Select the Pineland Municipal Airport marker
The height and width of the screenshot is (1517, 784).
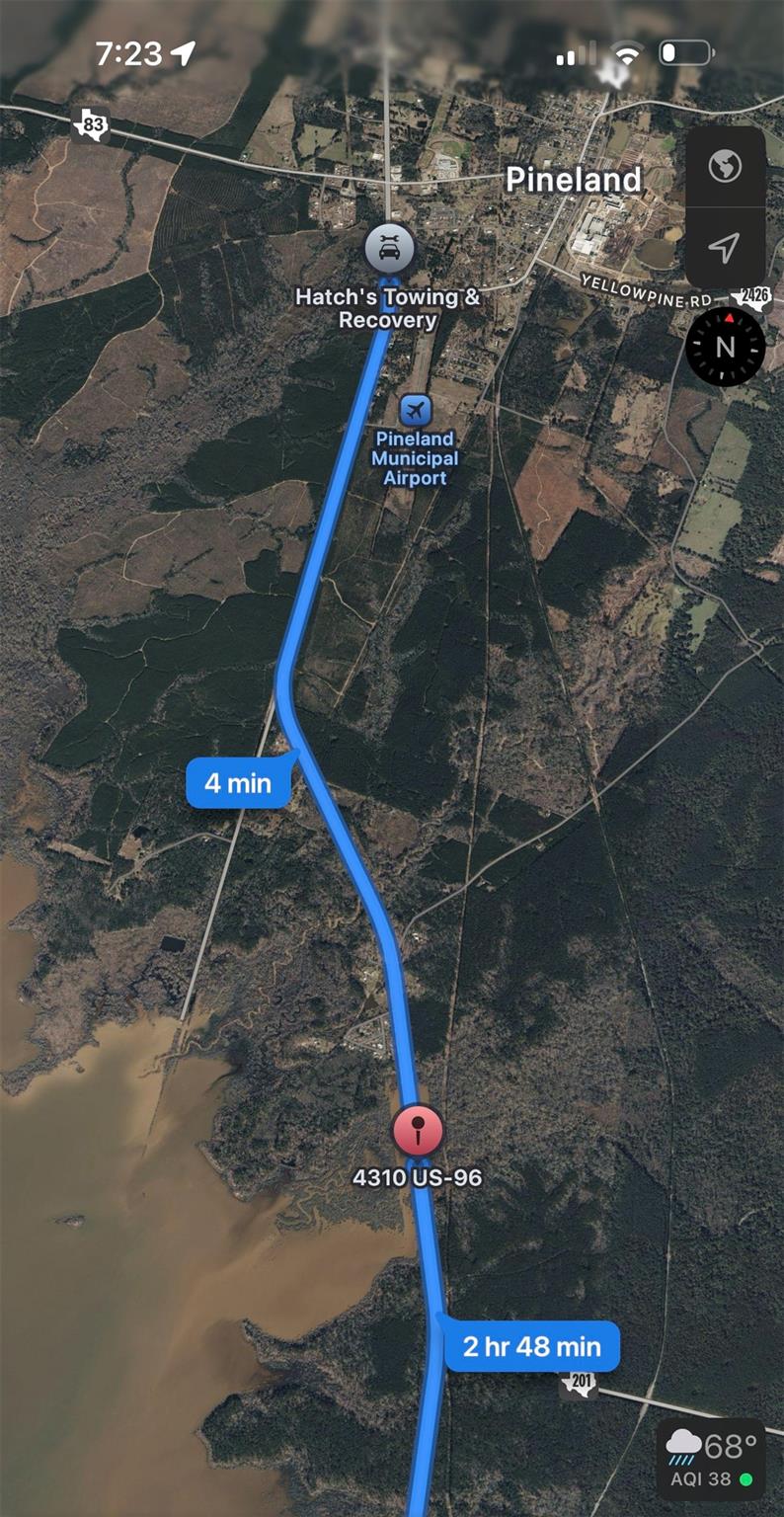pos(416,410)
